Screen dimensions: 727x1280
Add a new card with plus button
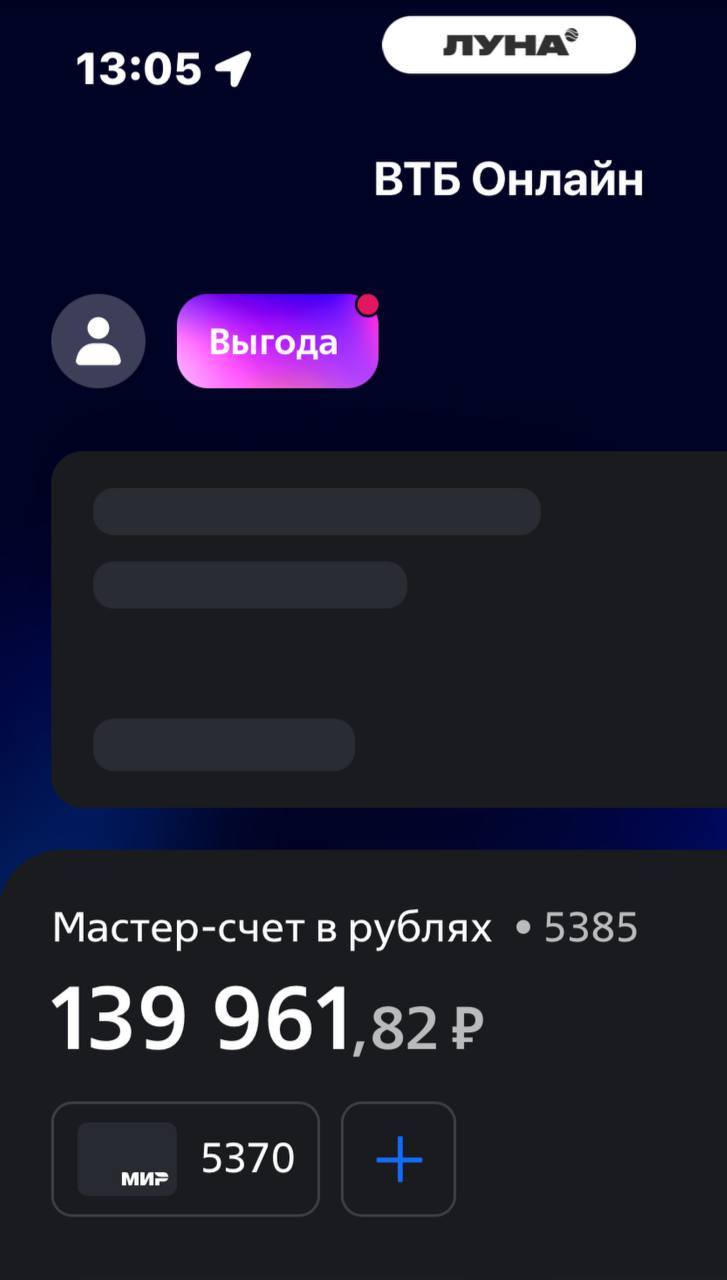(x=398, y=1159)
